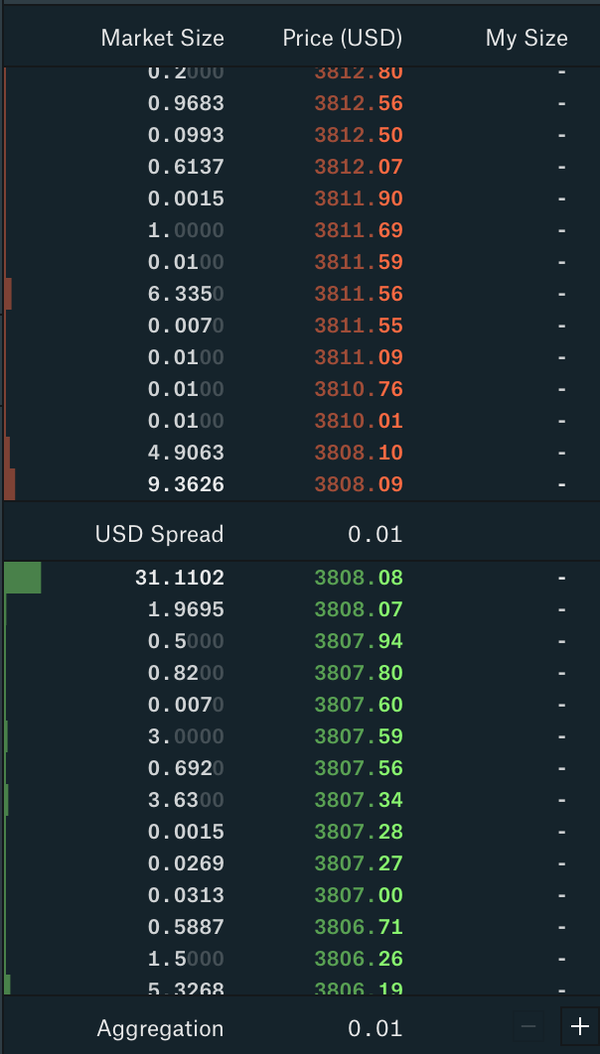The height and width of the screenshot is (1054, 600).
Task: Tap the bid row at 3807.34
Action: (x=358, y=799)
